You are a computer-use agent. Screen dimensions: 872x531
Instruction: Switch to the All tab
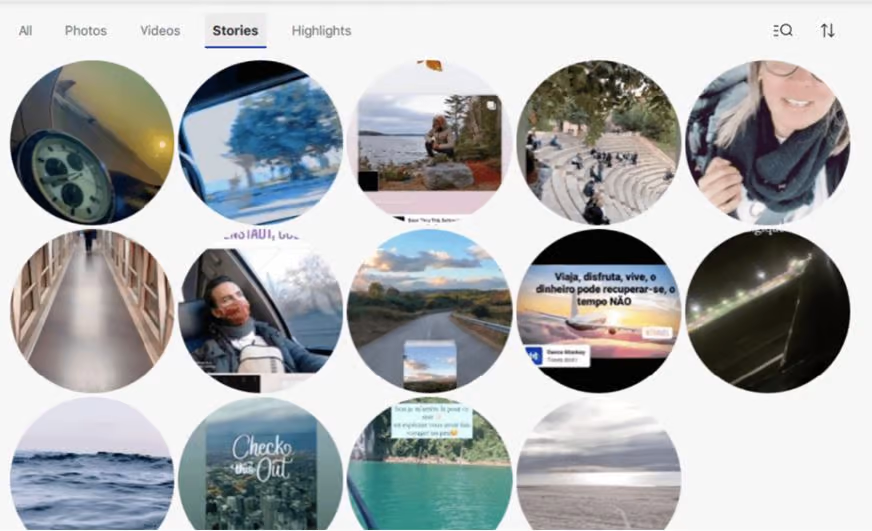pyautogui.click(x=25, y=31)
